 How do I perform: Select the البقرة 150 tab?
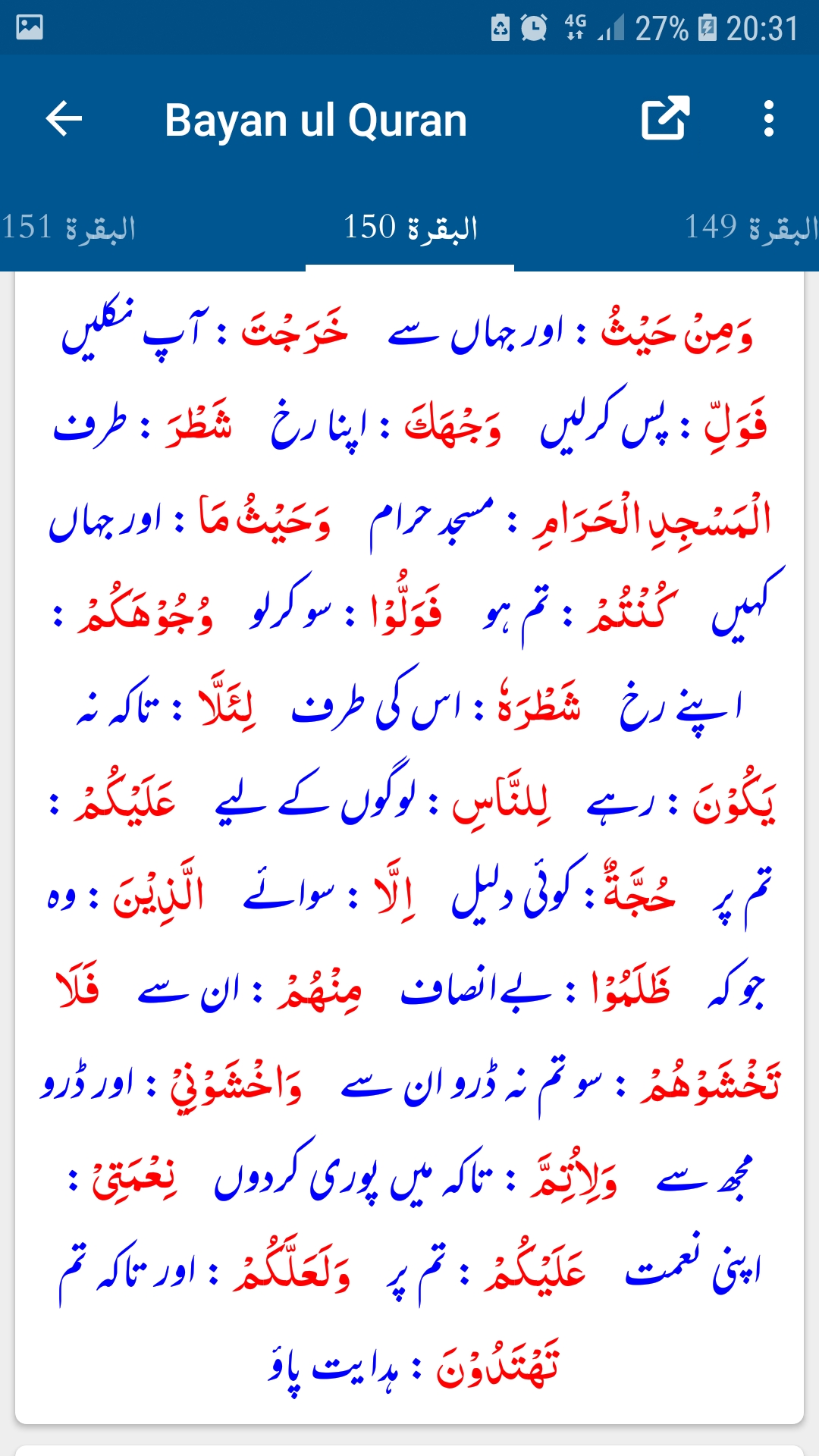tap(410, 227)
